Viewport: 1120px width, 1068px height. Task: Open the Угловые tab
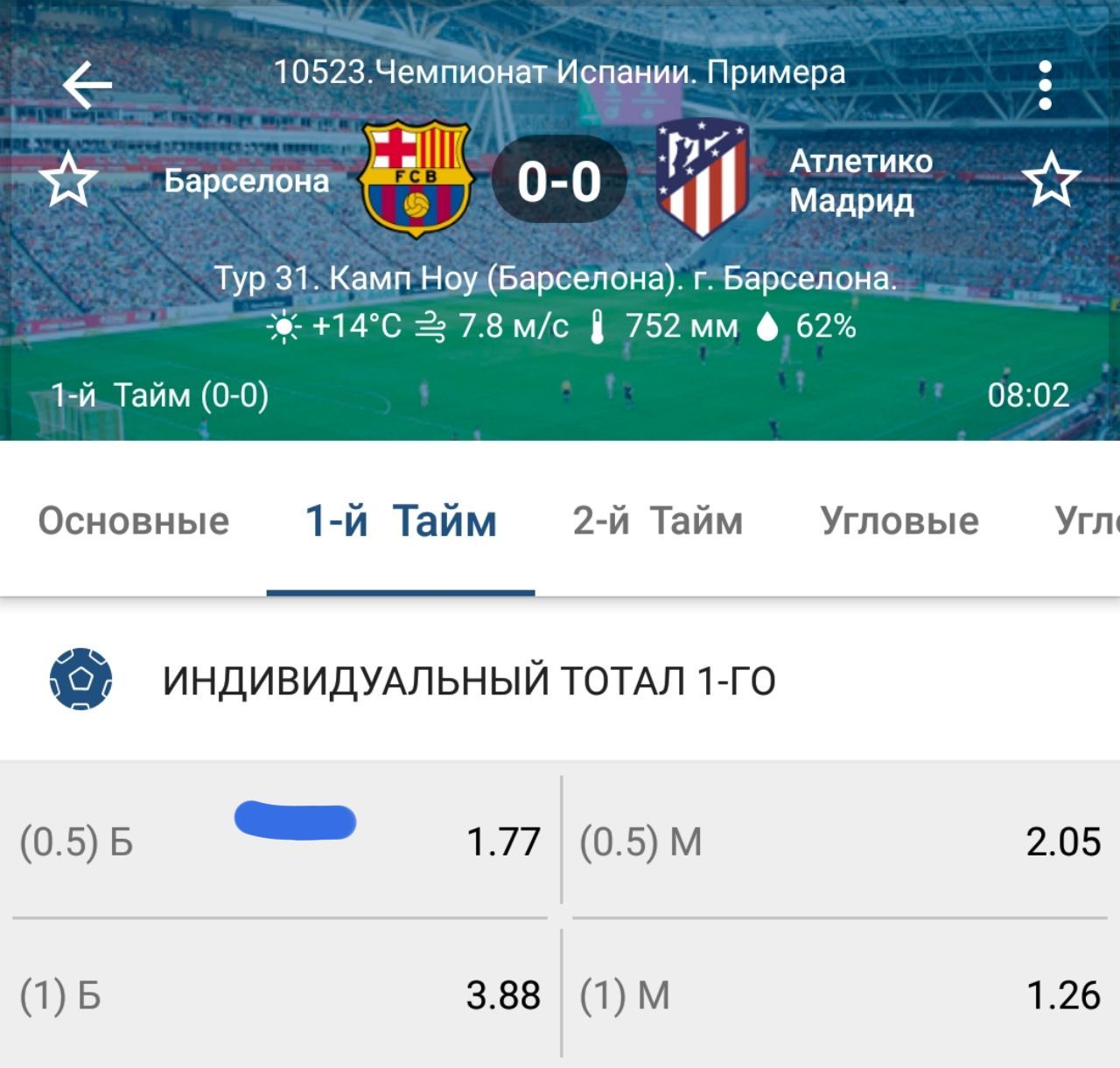coord(899,521)
